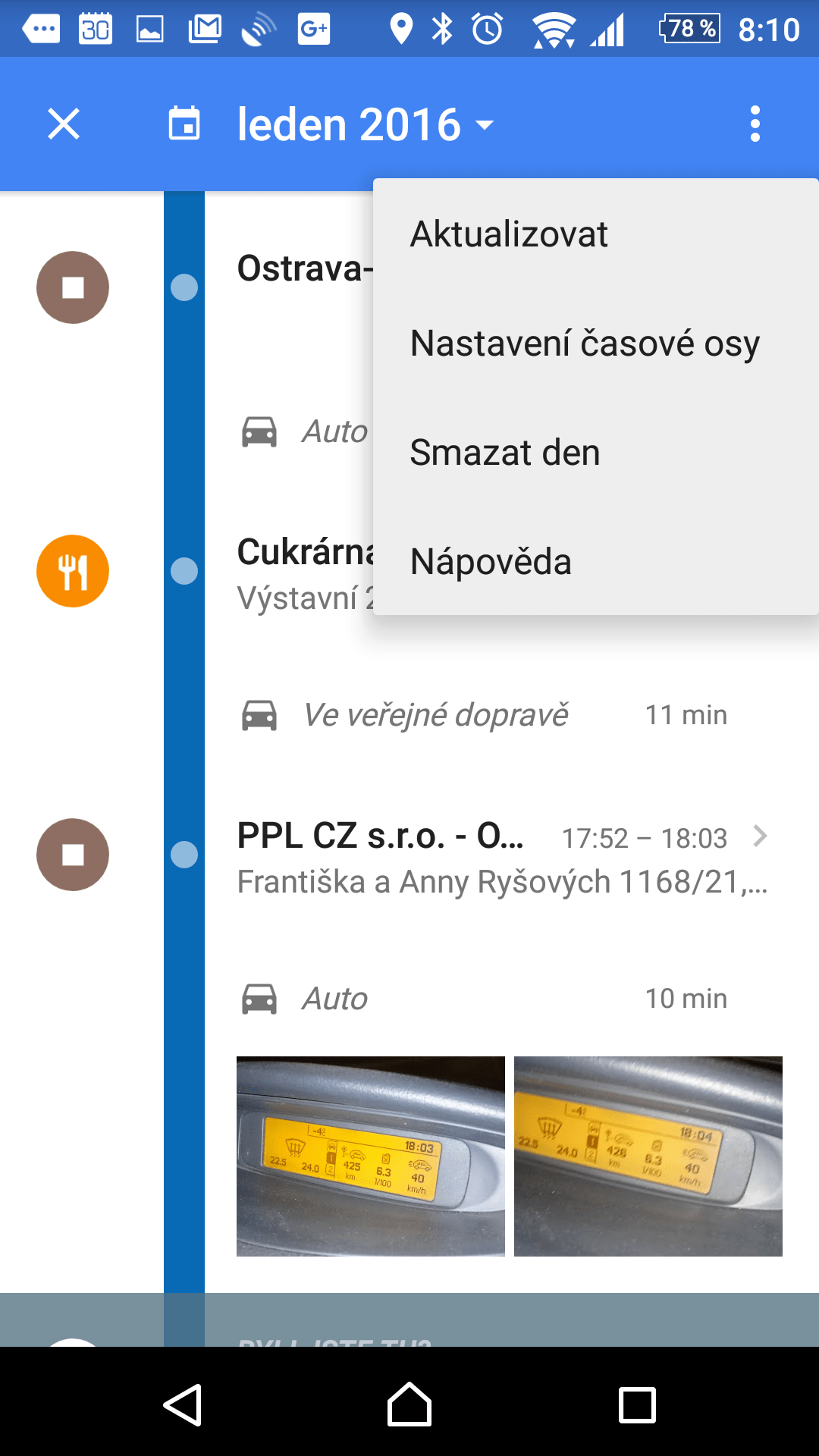View the dashboard photo showing 18:04

648,1156
